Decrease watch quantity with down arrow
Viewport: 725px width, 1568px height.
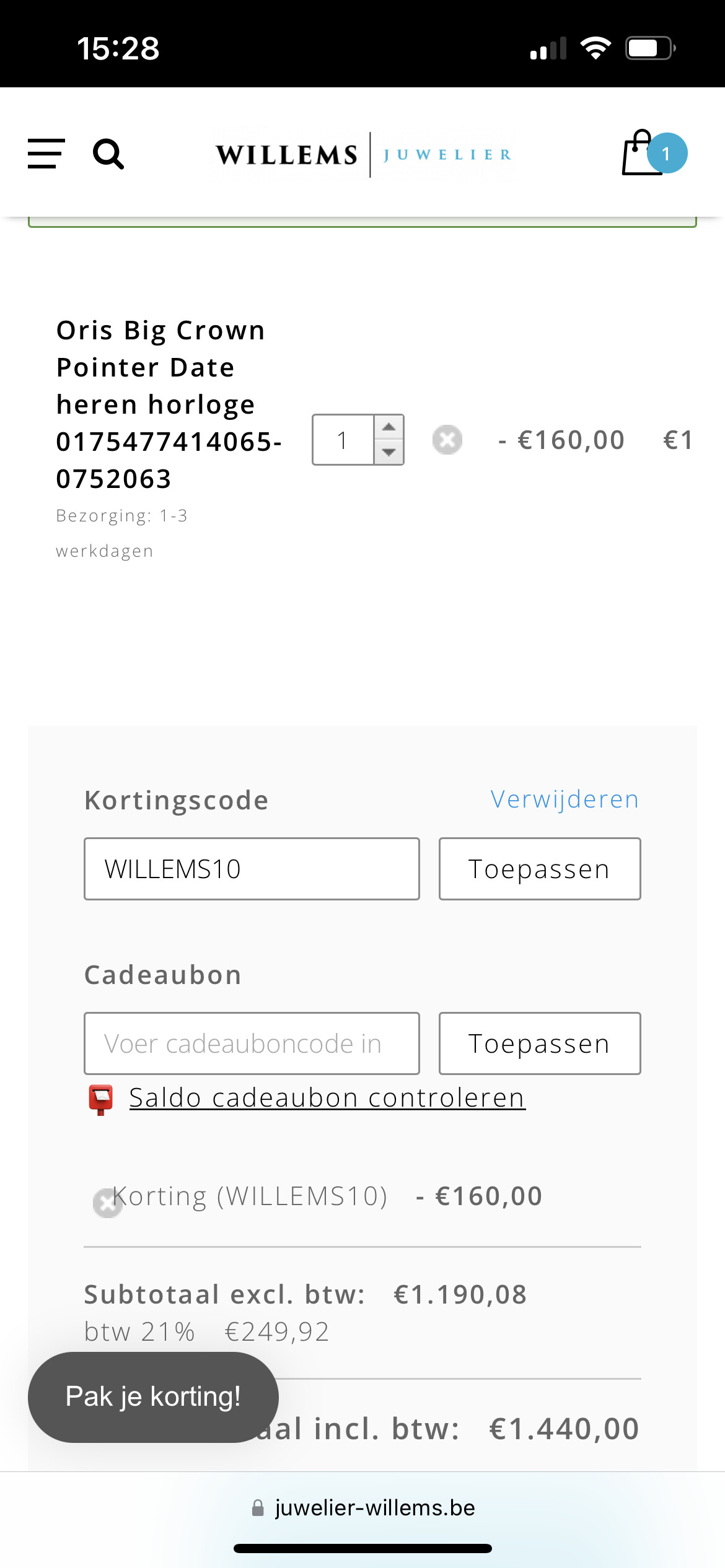click(x=389, y=452)
